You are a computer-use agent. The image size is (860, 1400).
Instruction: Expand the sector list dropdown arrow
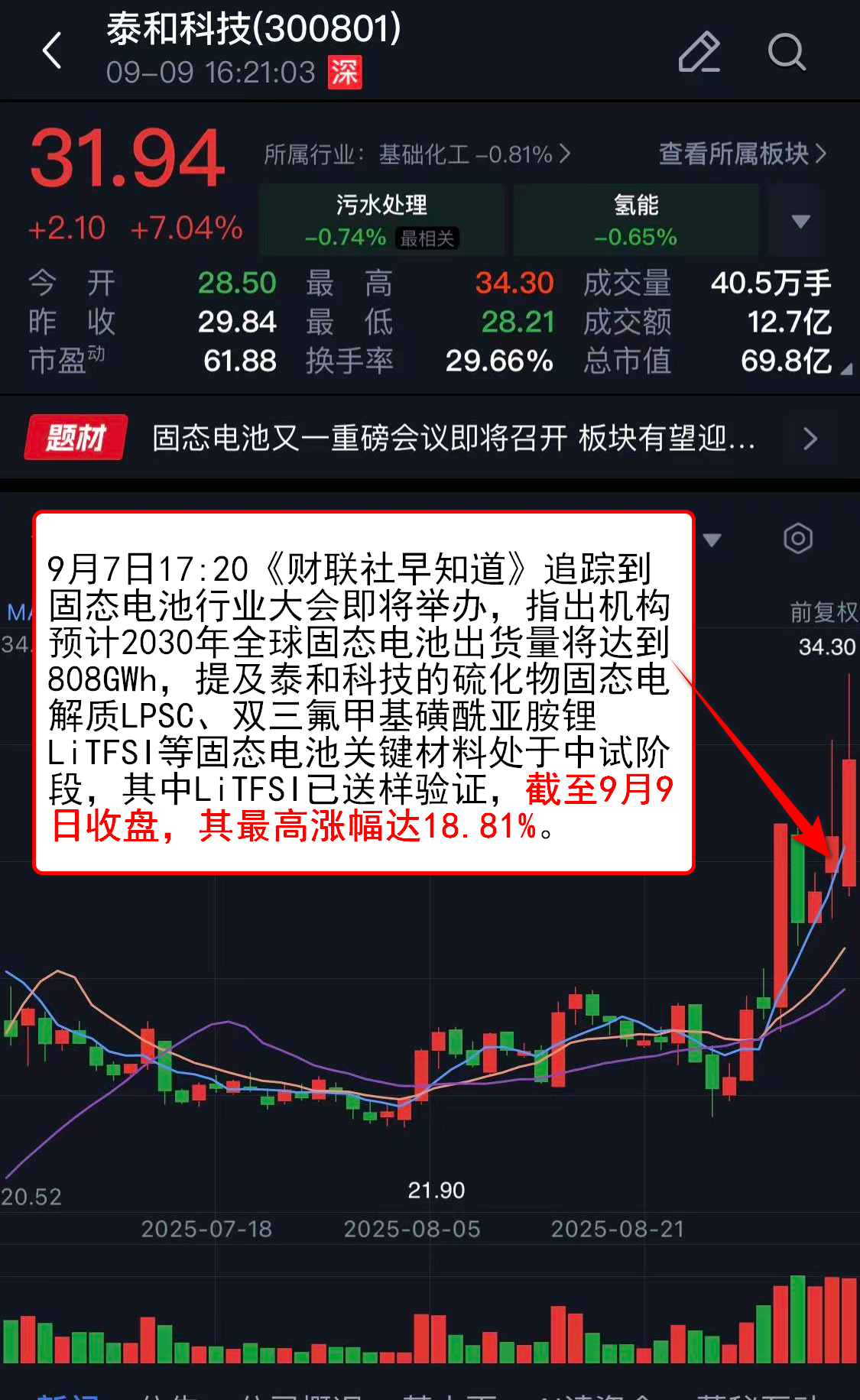pos(800,221)
